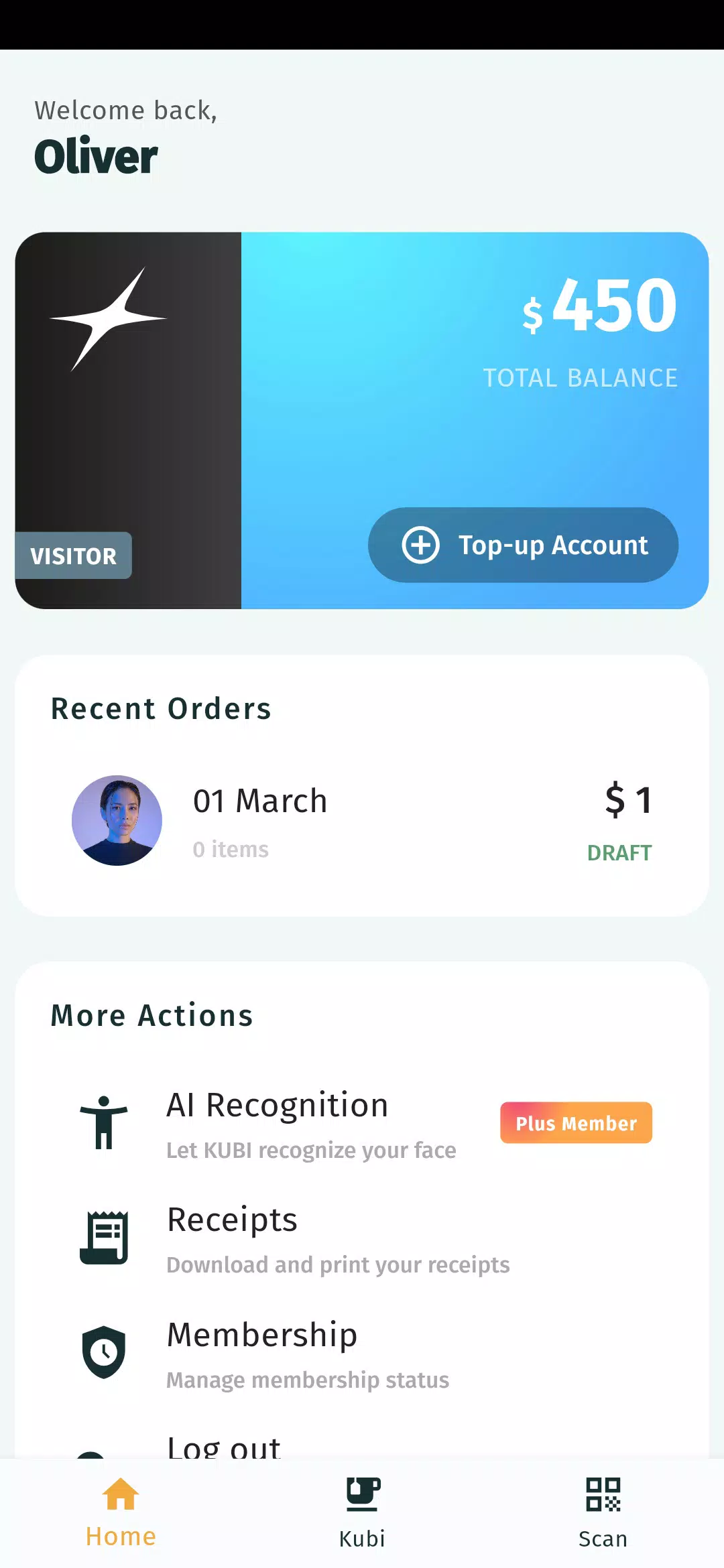The height and width of the screenshot is (1568, 724).
Task: Select the Log out option
Action: click(x=224, y=1447)
